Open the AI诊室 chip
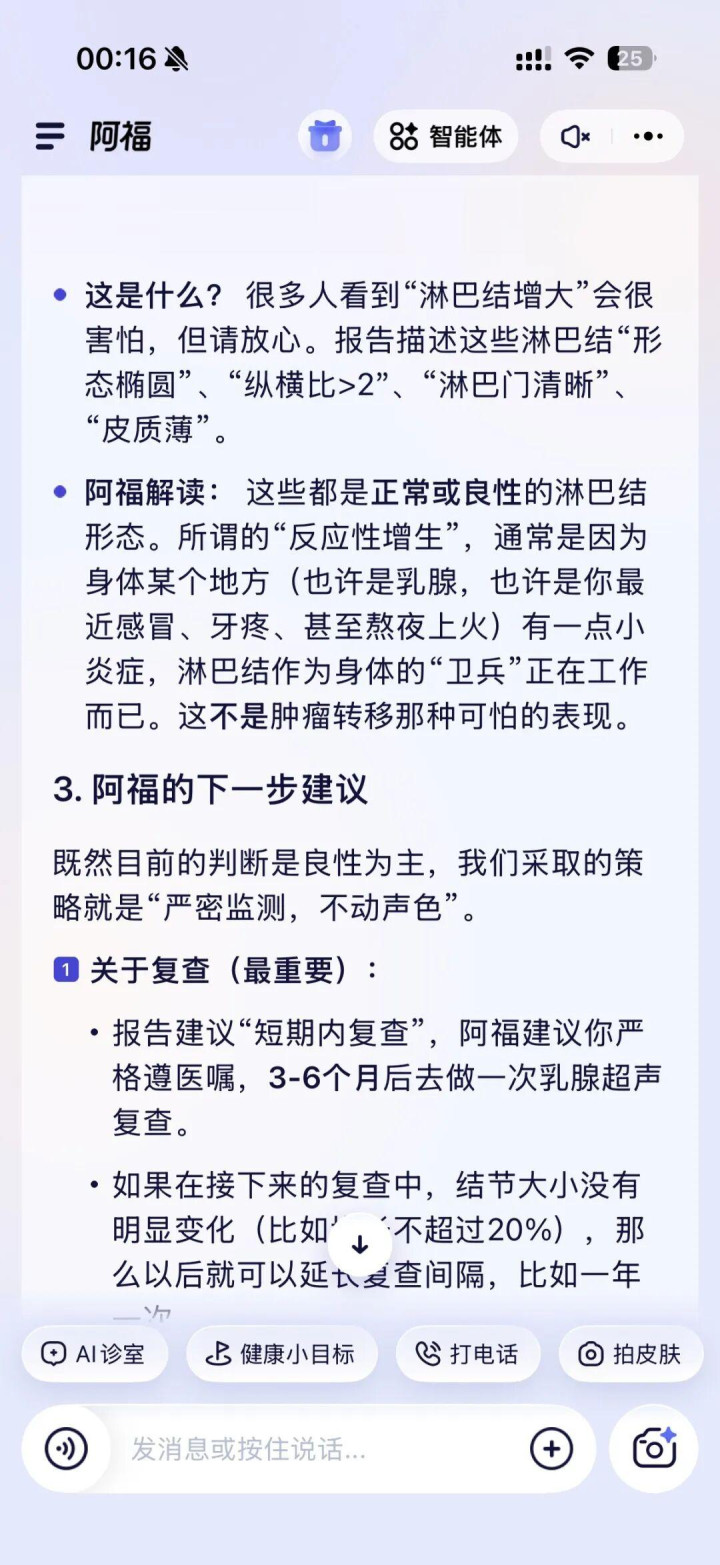720x1565 pixels. (94, 1354)
